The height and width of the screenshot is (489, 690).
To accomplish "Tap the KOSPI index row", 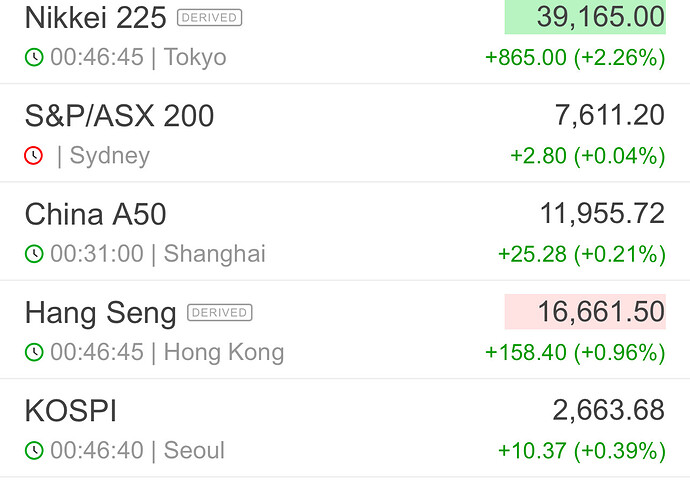I will 71,411.
